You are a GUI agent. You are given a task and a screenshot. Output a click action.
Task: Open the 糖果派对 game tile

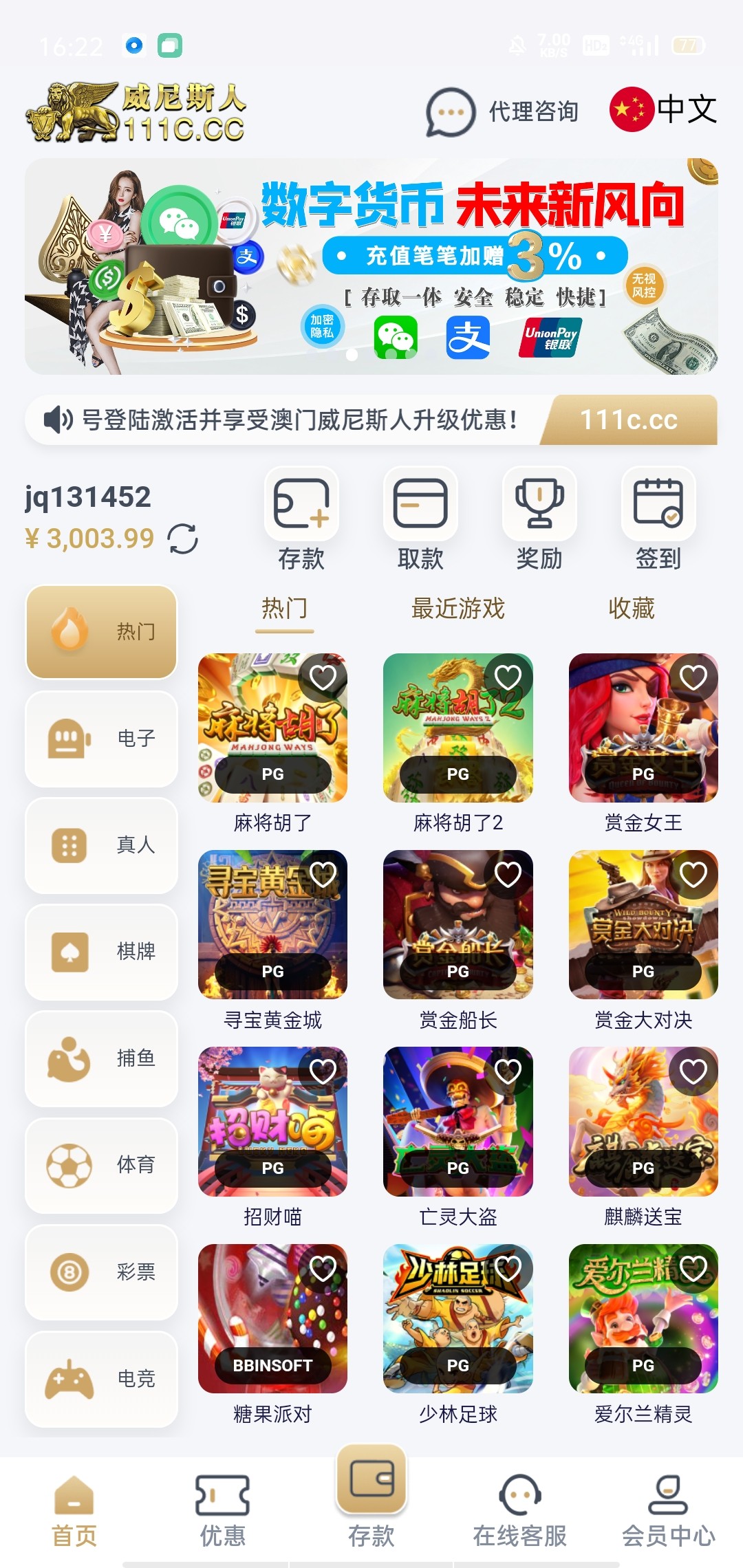coord(272,1319)
